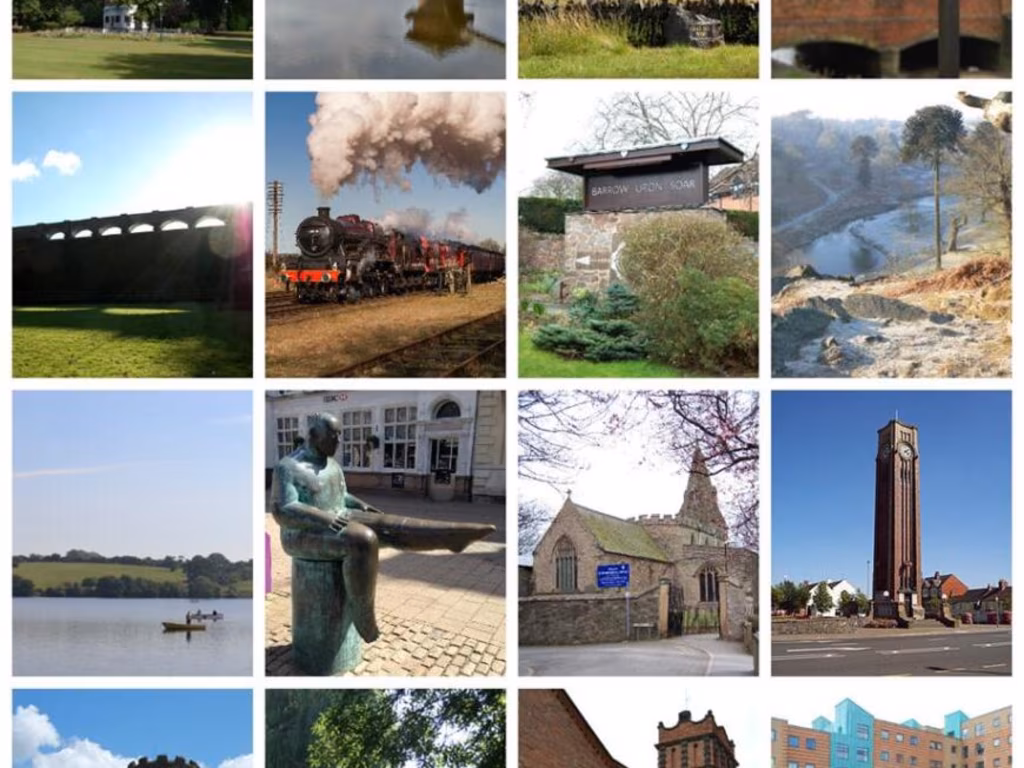View the Barrow upon Soar sign photo

[x=638, y=235]
